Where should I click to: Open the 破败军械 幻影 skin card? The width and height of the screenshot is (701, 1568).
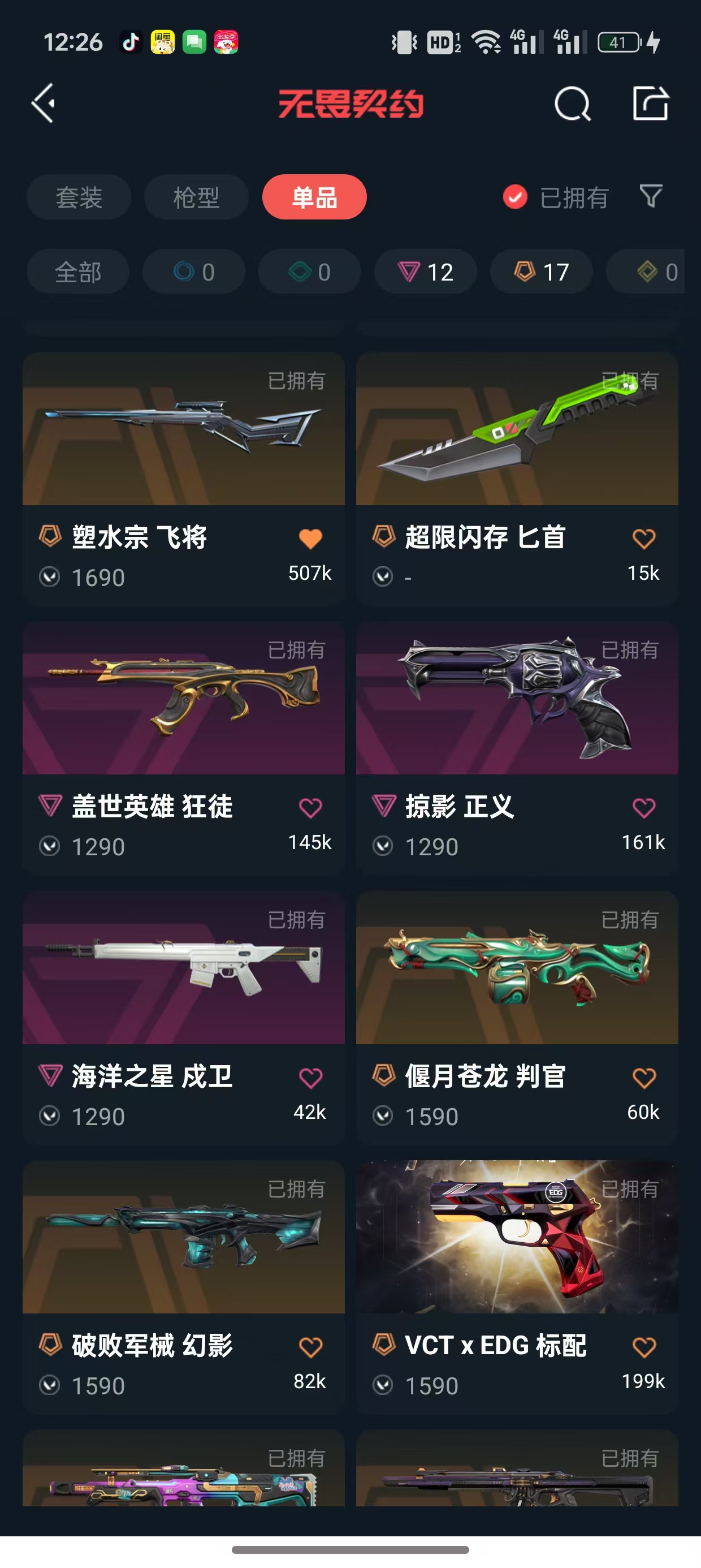coord(184,1287)
